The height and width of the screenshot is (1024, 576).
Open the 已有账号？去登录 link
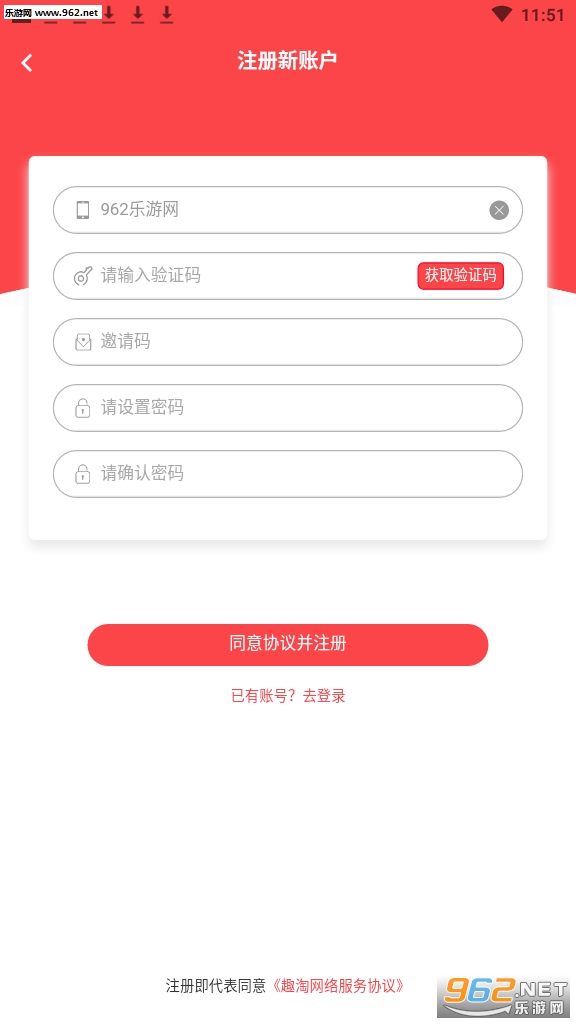coord(288,696)
